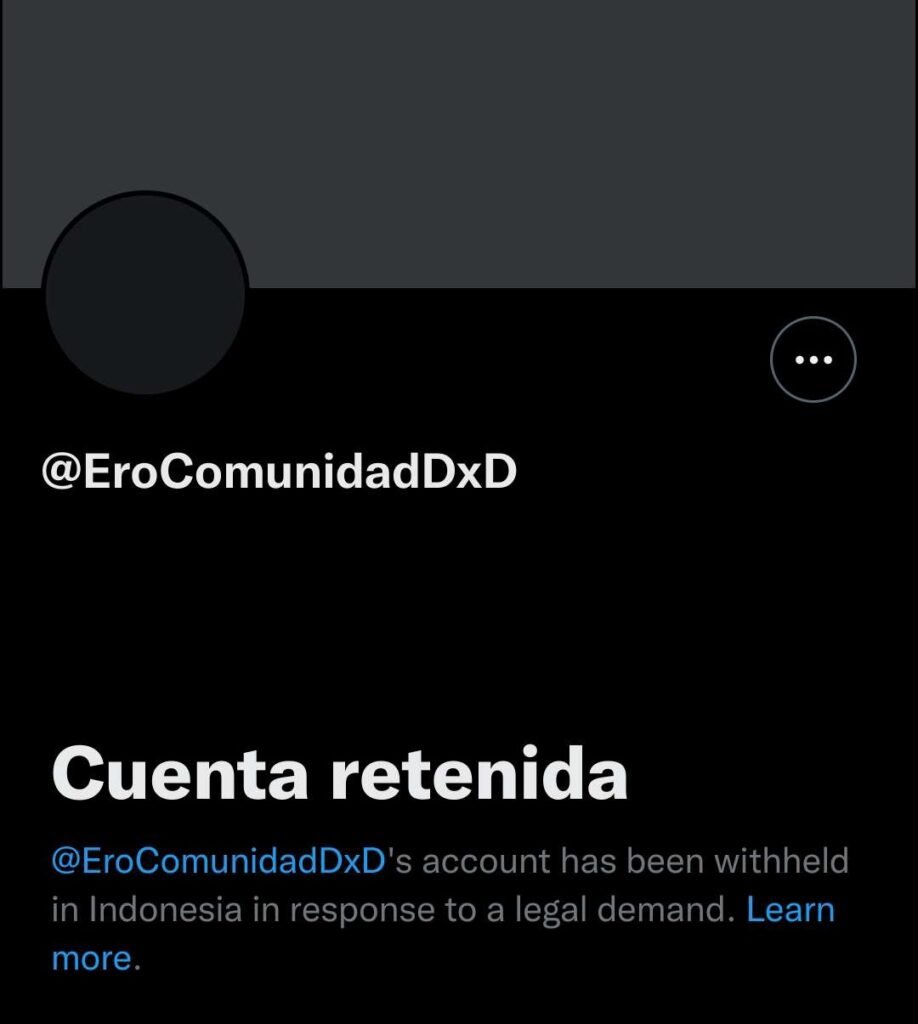Open the three-dot overflow menu
The image size is (918, 1024).
click(813, 360)
